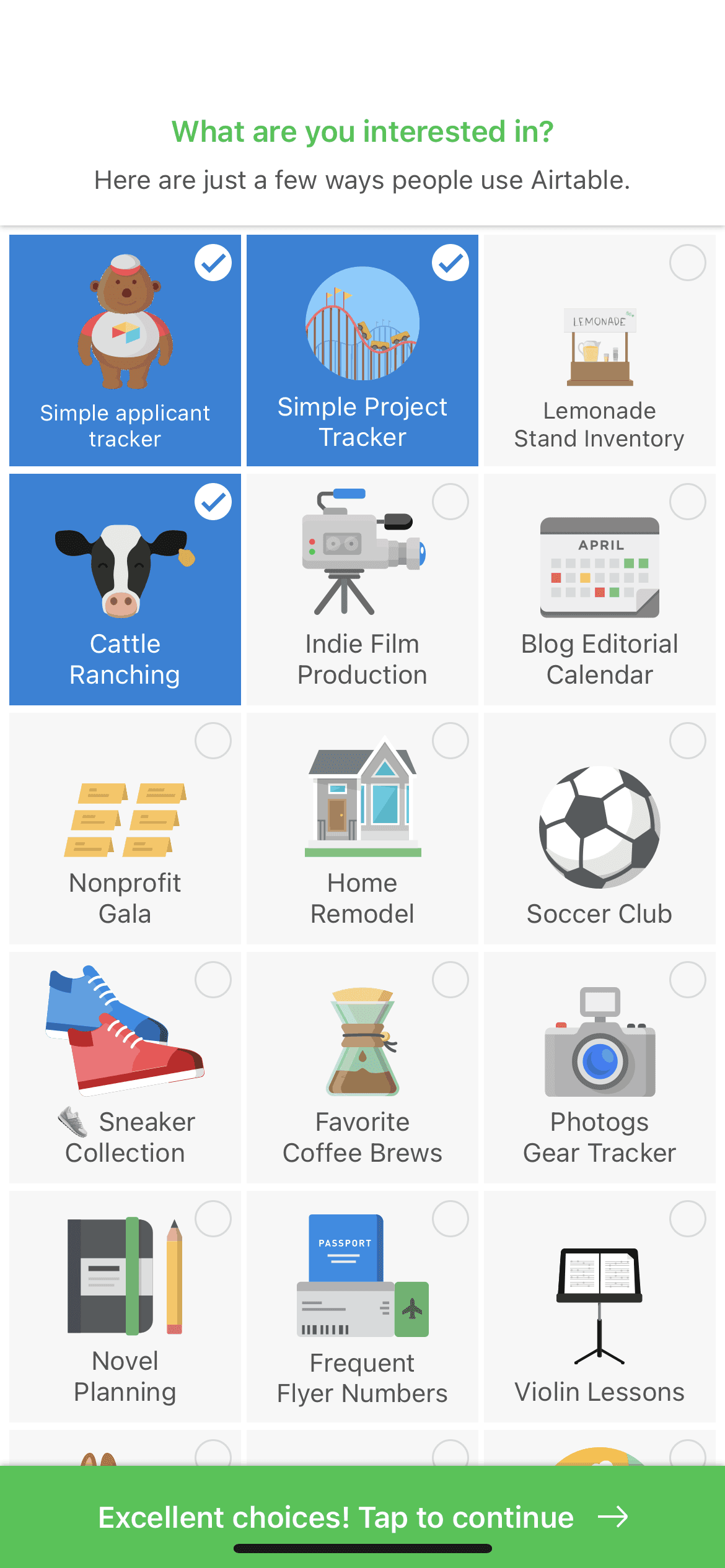Deselect the Simple applicant tracker tile

click(125, 350)
